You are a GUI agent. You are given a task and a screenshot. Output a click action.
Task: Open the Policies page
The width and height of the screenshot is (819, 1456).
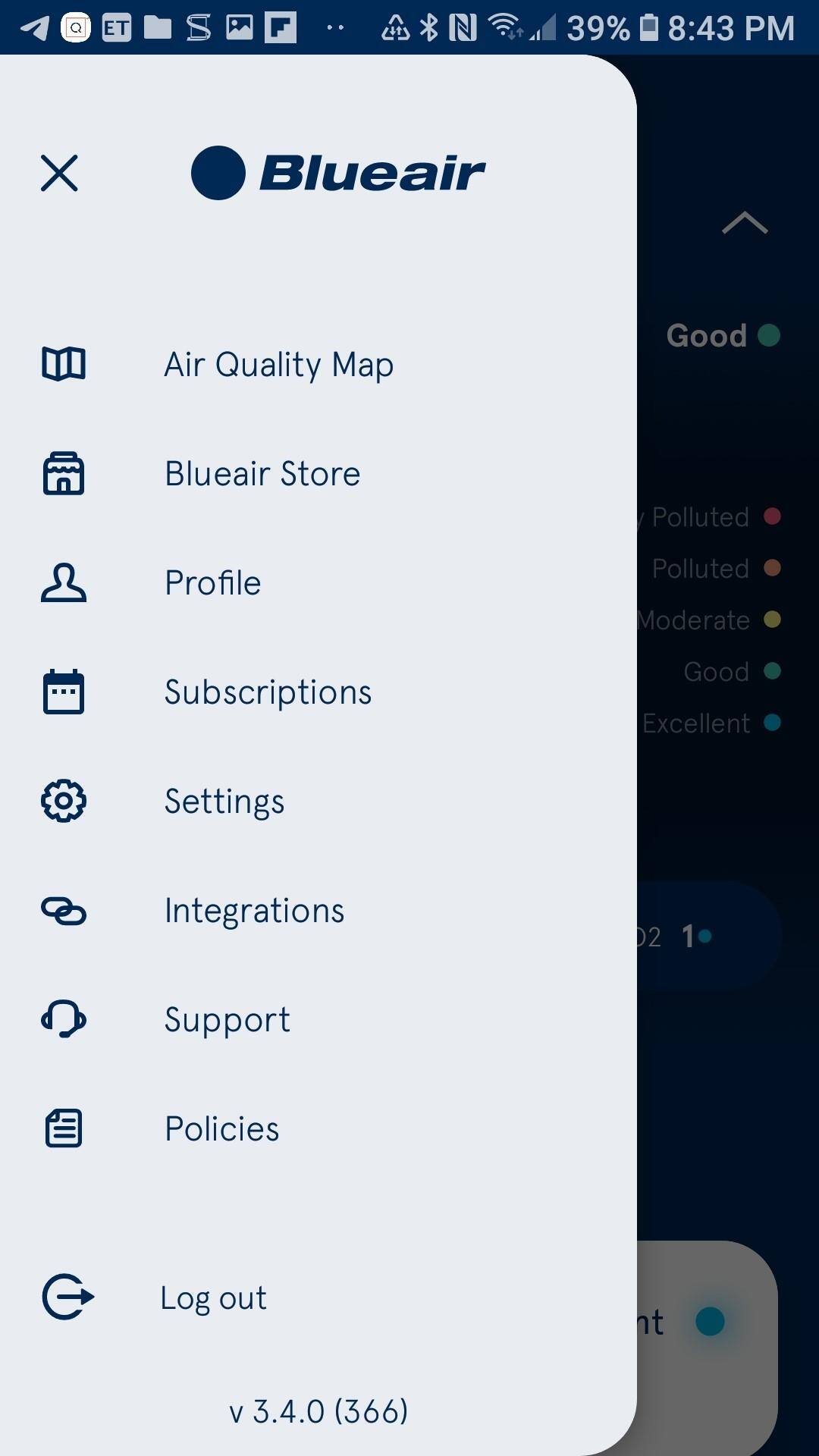pyautogui.click(x=221, y=1129)
